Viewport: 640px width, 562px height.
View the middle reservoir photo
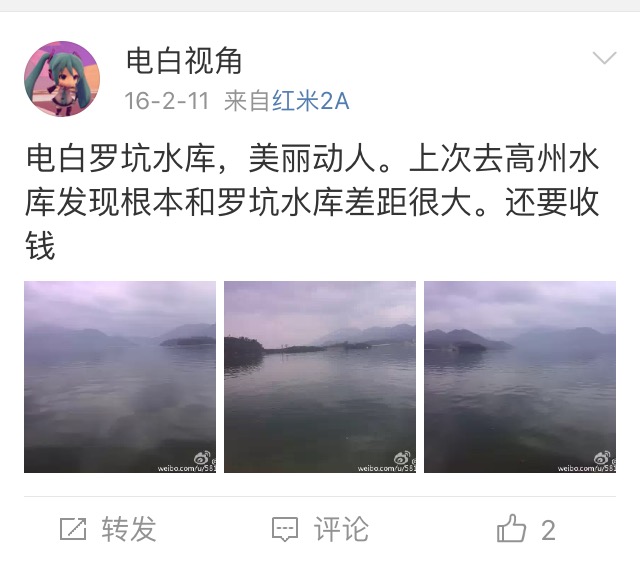(320, 377)
